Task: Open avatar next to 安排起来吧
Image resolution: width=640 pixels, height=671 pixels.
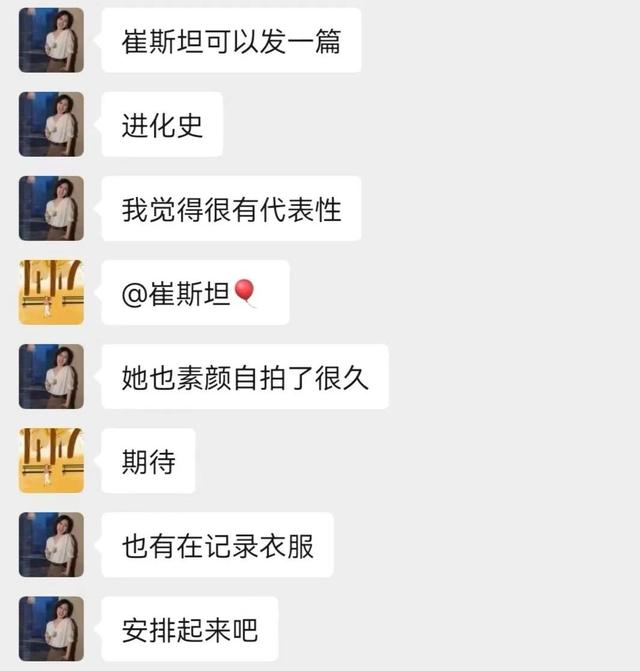Action: 51,628
